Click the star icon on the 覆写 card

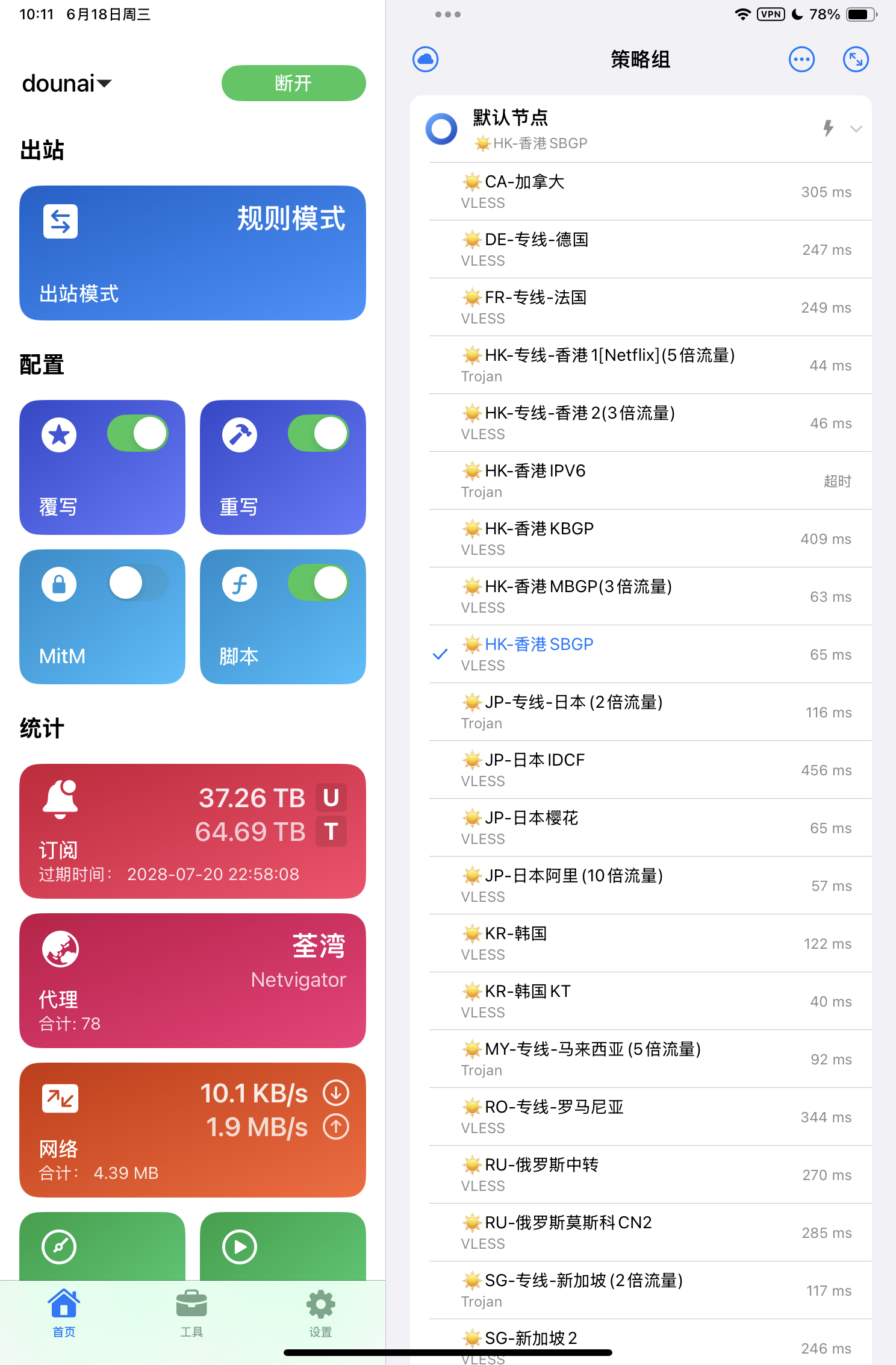tap(58, 434)
